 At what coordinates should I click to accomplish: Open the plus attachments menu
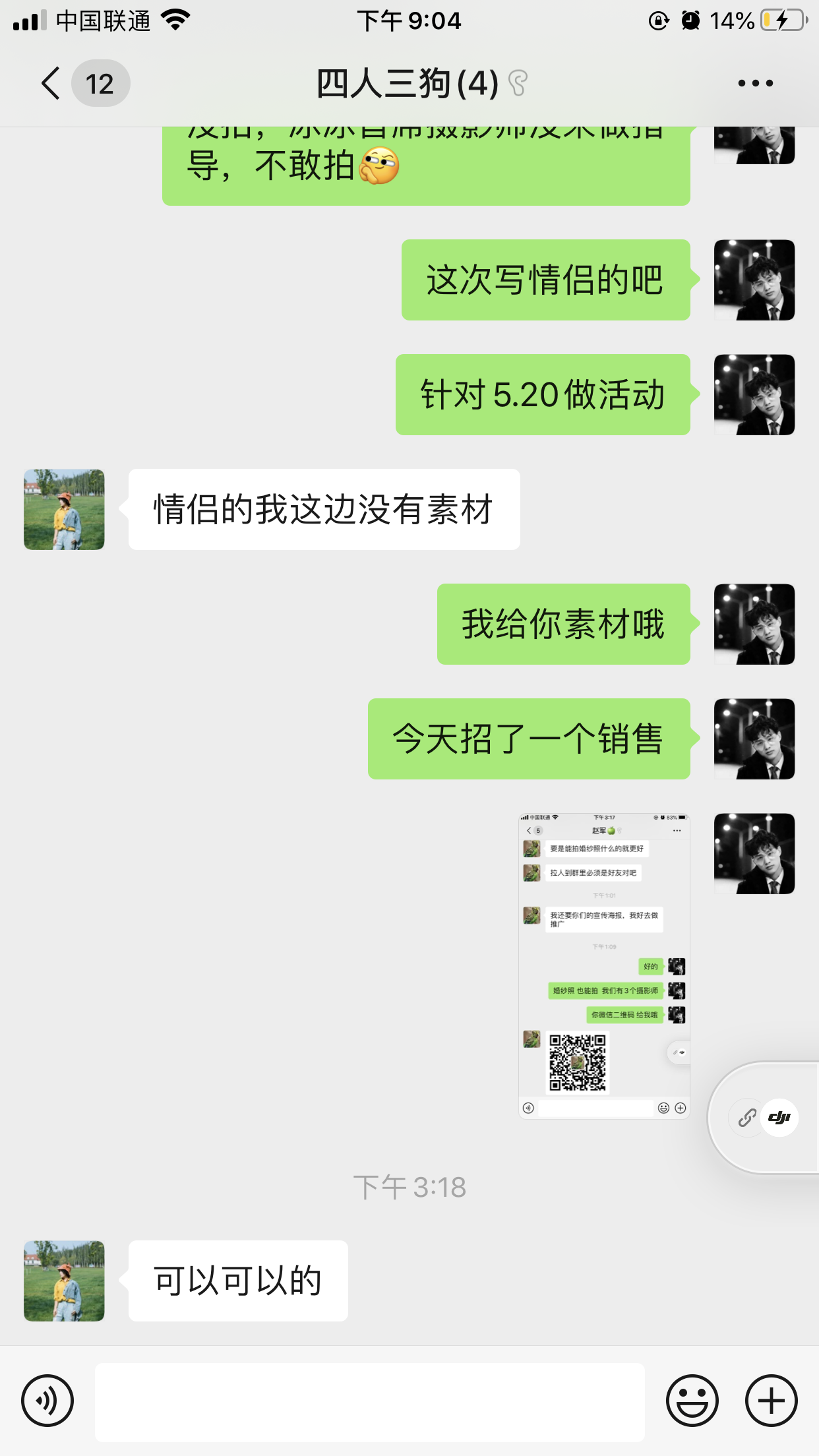771,1401
